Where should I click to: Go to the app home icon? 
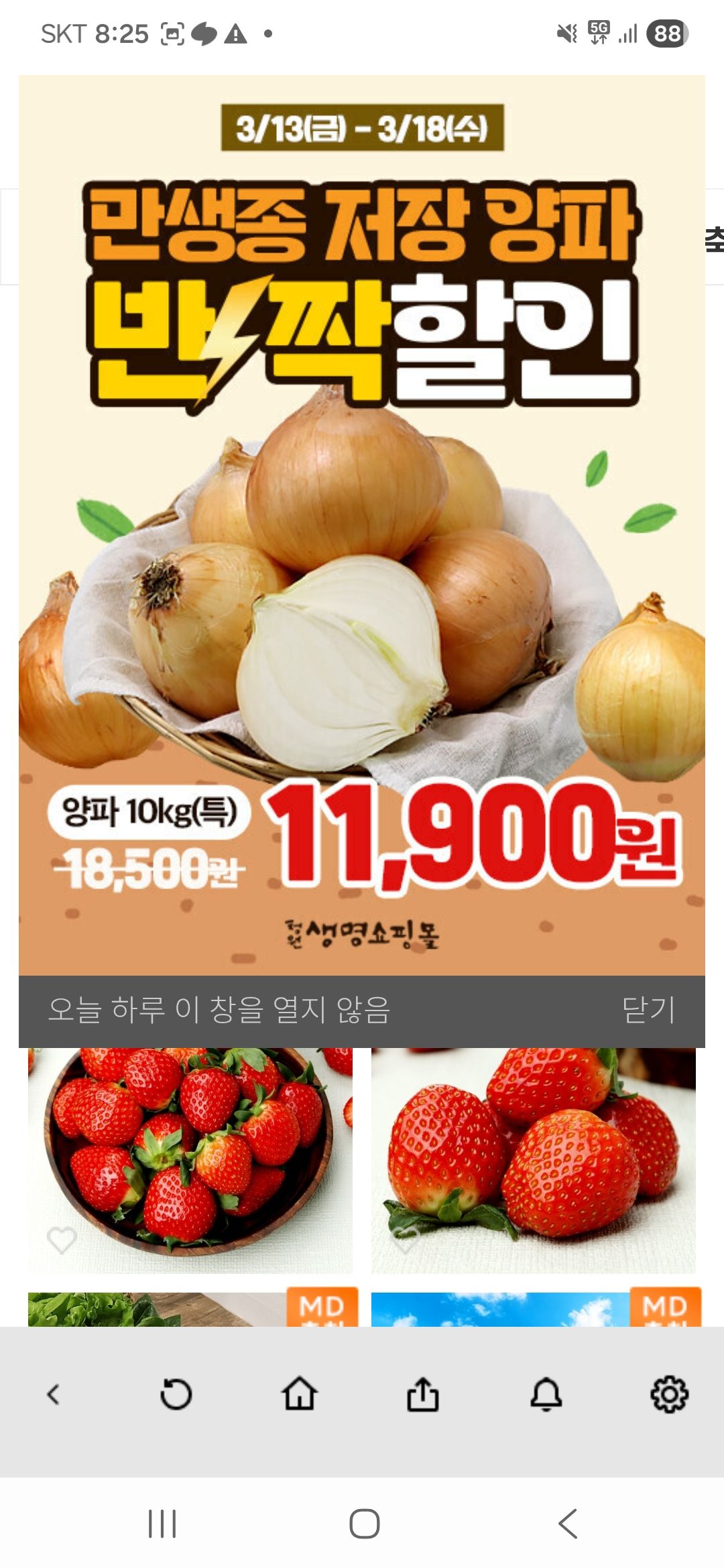[299, 1394]
